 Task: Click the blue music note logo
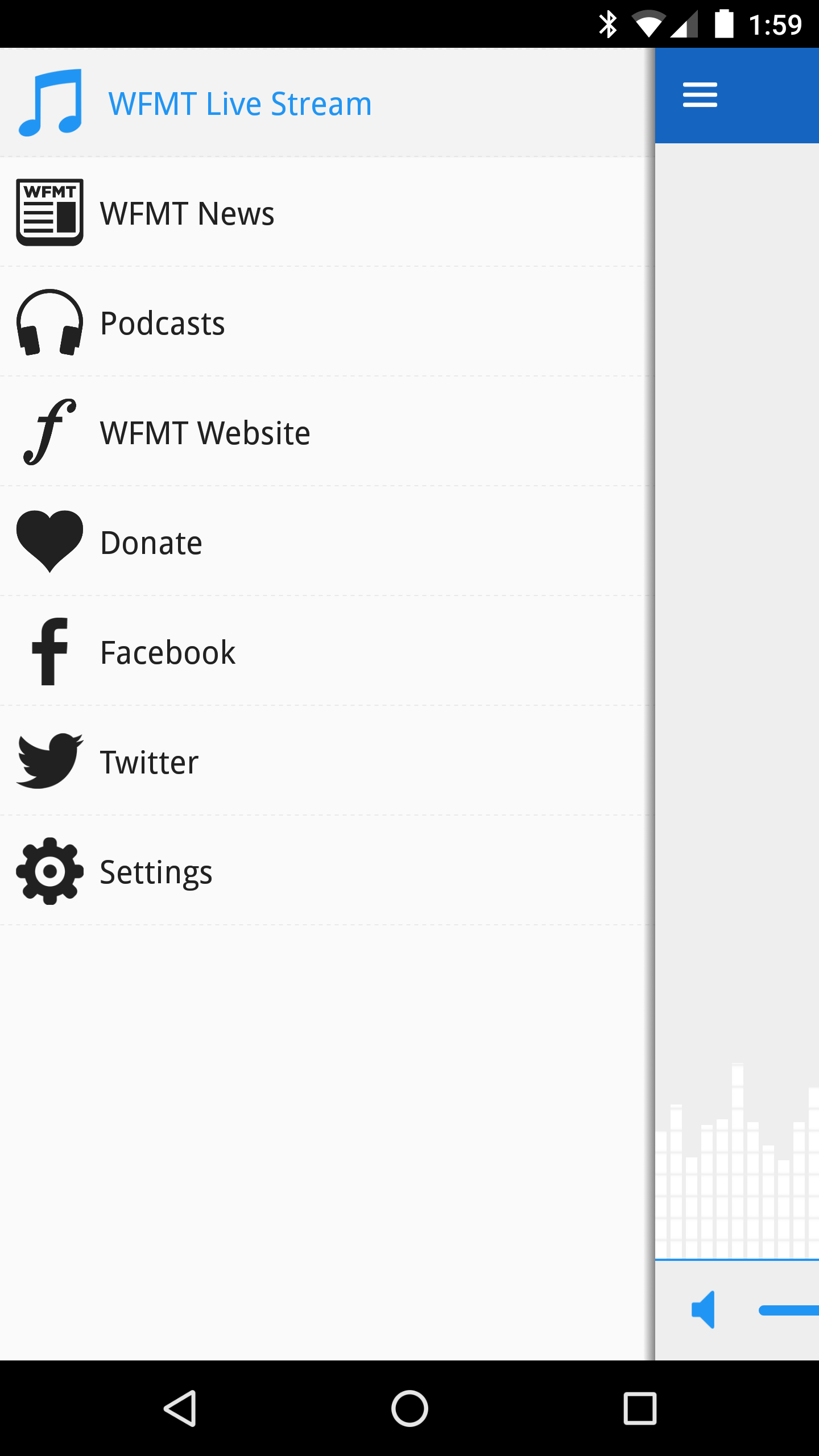point(51,102)
